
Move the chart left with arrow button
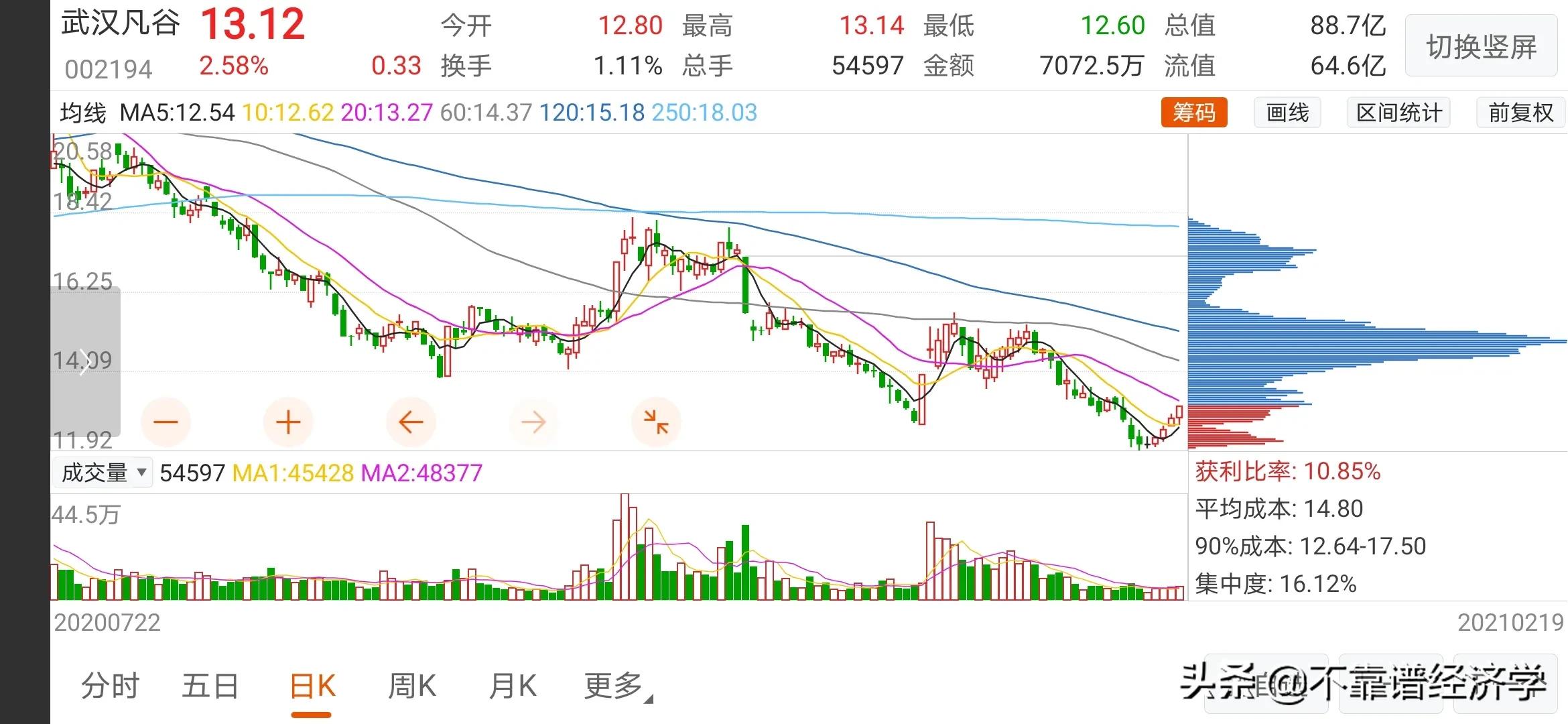411,422
